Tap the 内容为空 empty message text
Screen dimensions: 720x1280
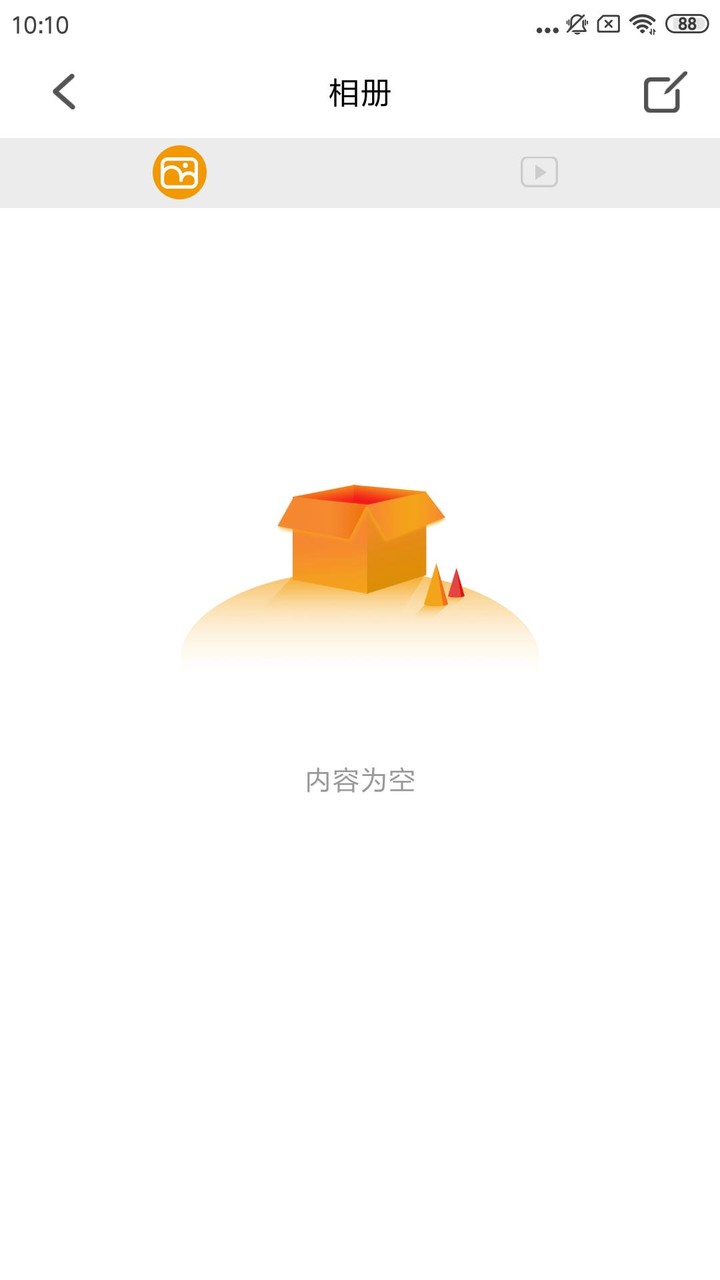(361, 780)
